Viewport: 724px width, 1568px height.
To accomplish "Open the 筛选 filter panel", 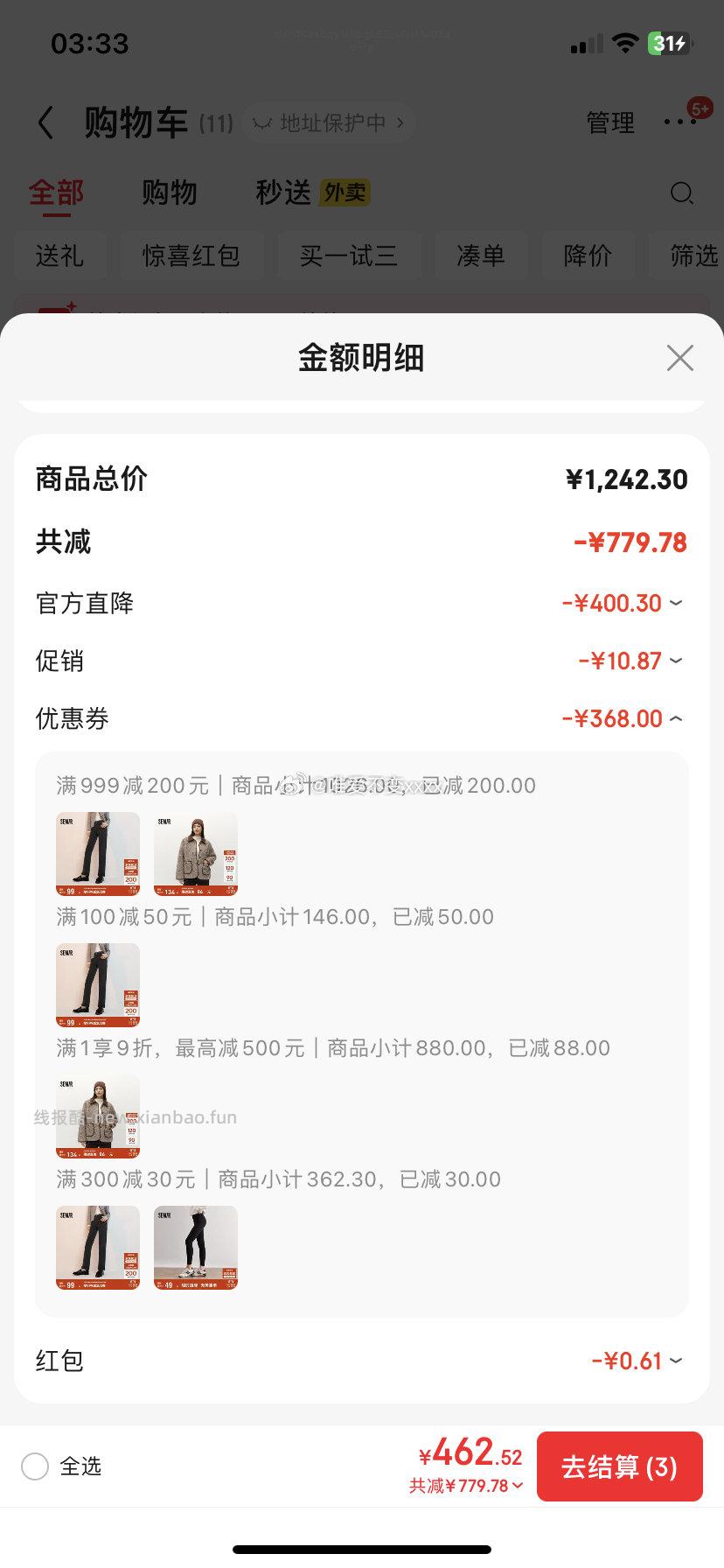I will click(x=695, y=255).
